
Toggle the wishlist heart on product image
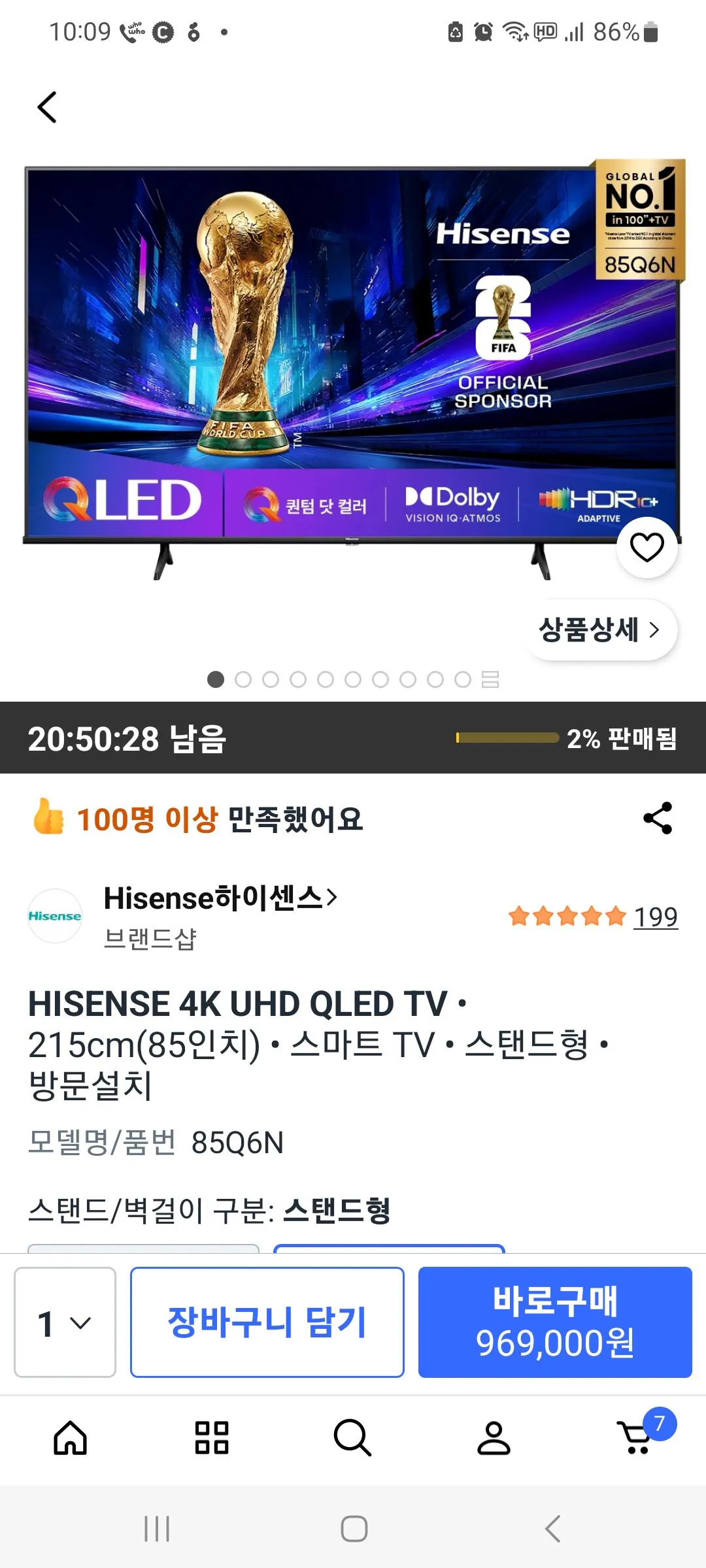(646, 549)
